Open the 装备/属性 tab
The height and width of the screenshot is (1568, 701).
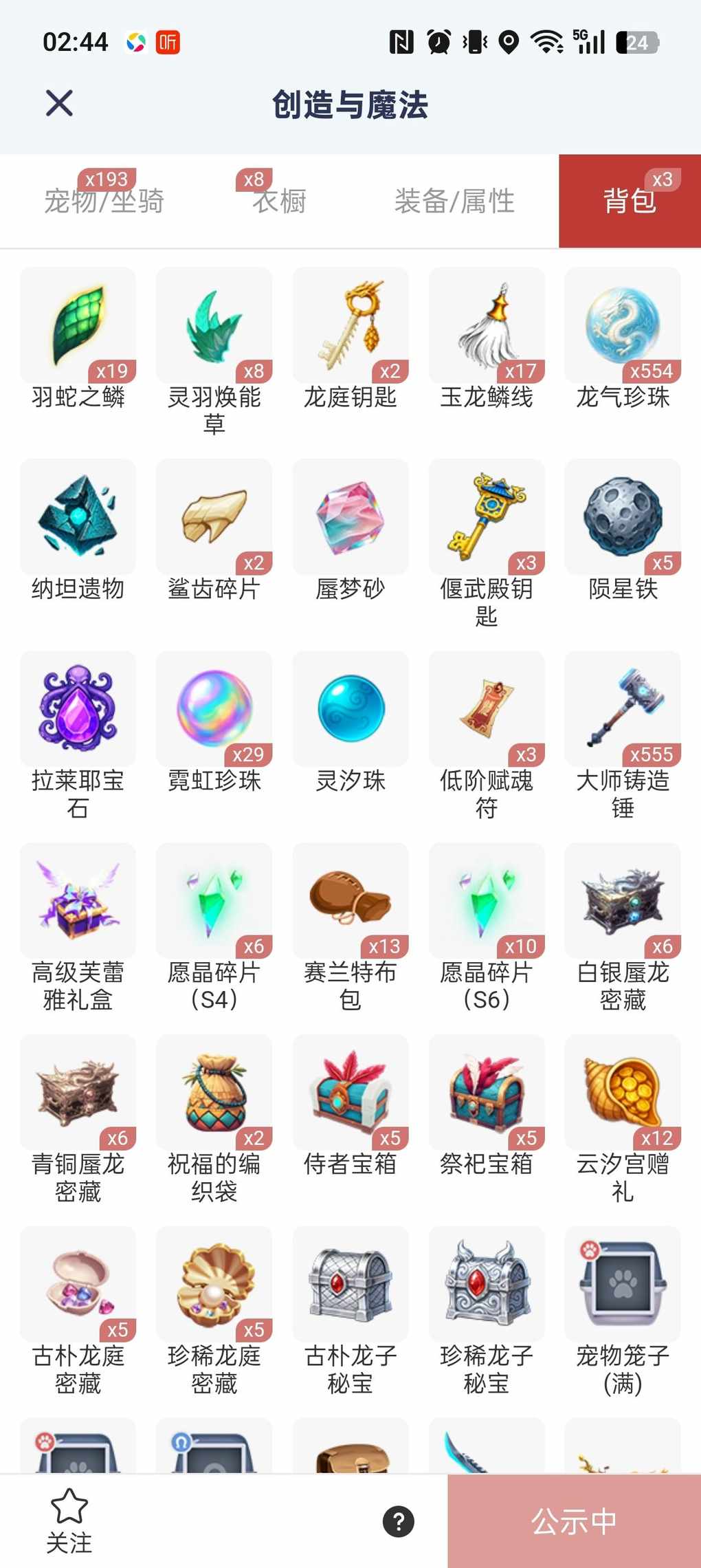point(454,201)
